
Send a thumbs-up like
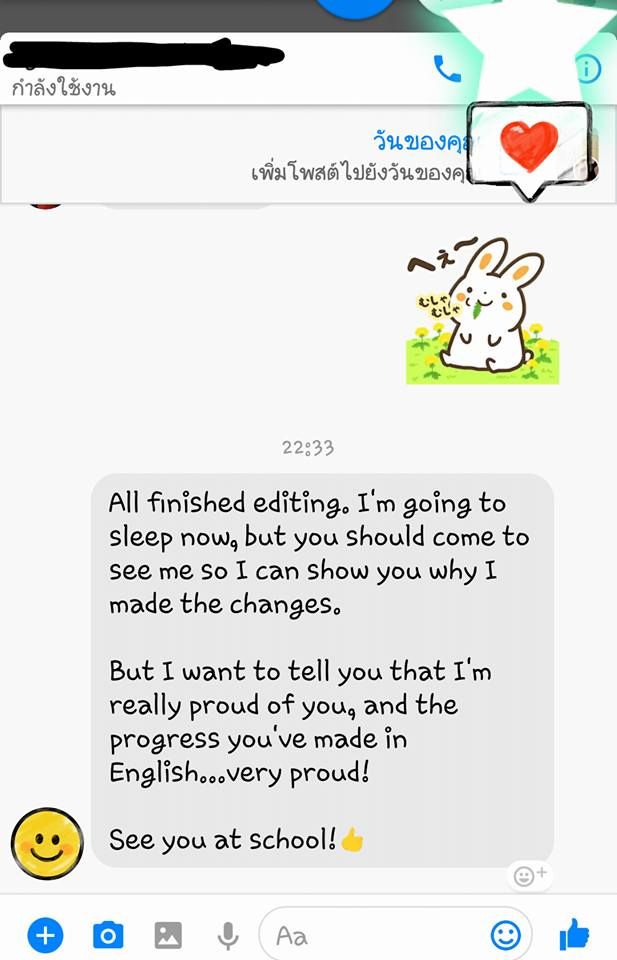(575, 936)
